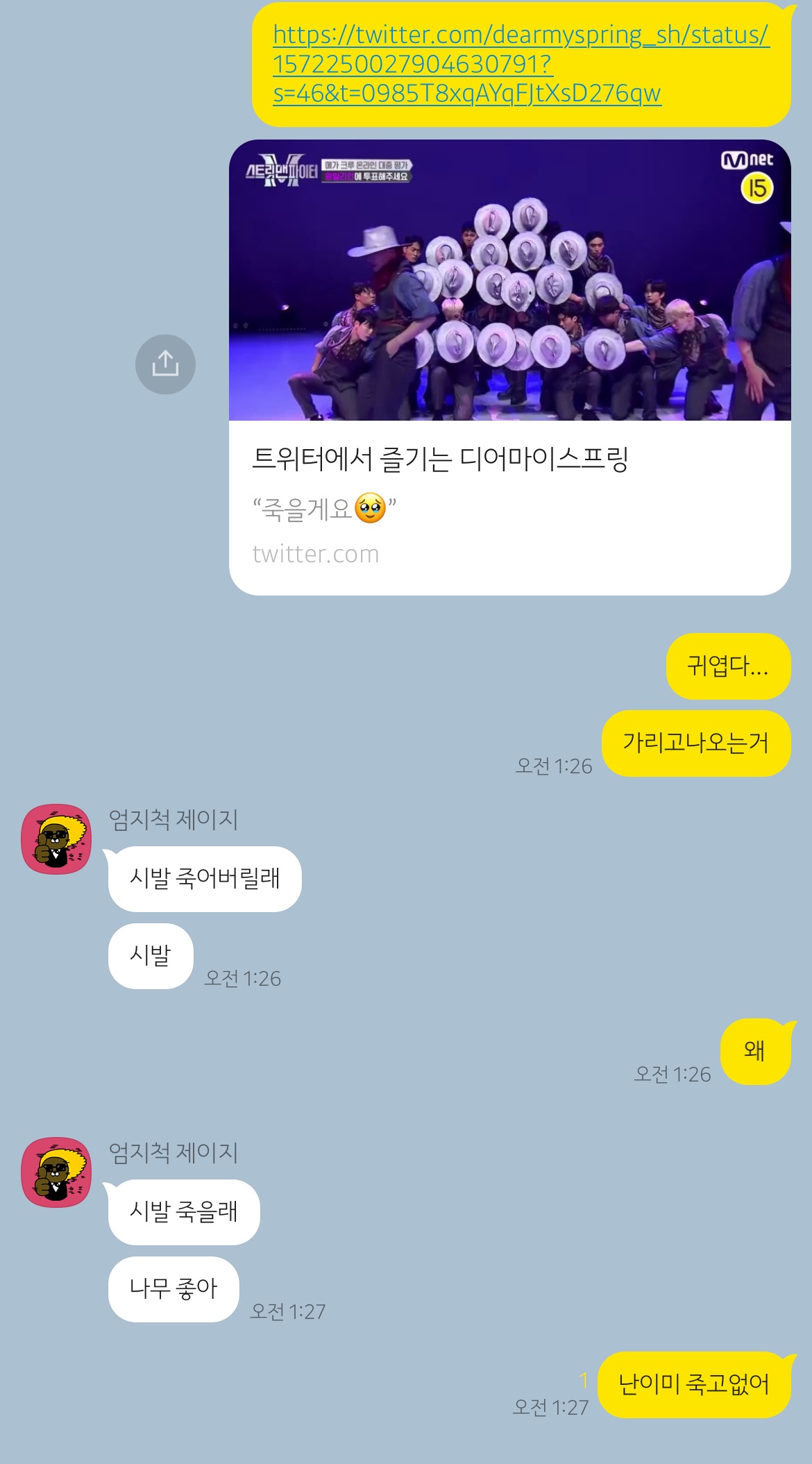
Task: Select the yellow 15 age-rating badge
Action: pos(756,186)
